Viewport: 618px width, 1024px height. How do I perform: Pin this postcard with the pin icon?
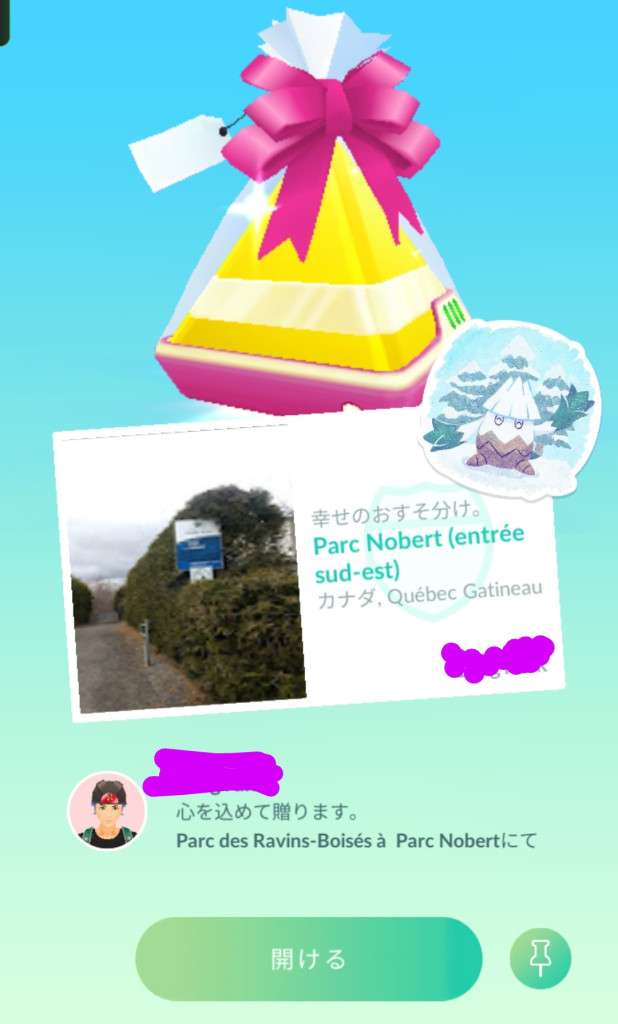point(540,959)
